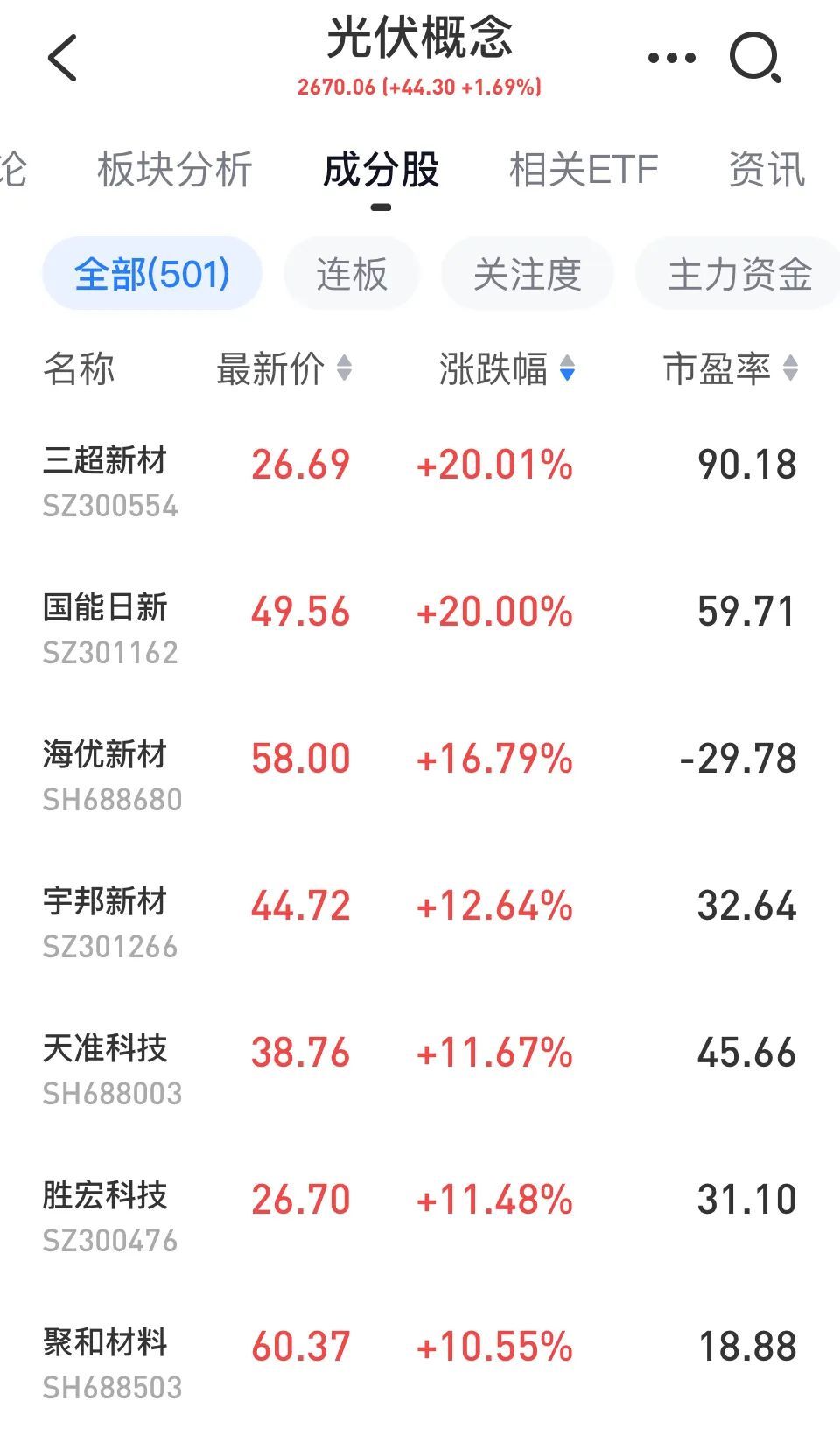Open stock 三超新材 SZ300554

(x=420, y=480)
